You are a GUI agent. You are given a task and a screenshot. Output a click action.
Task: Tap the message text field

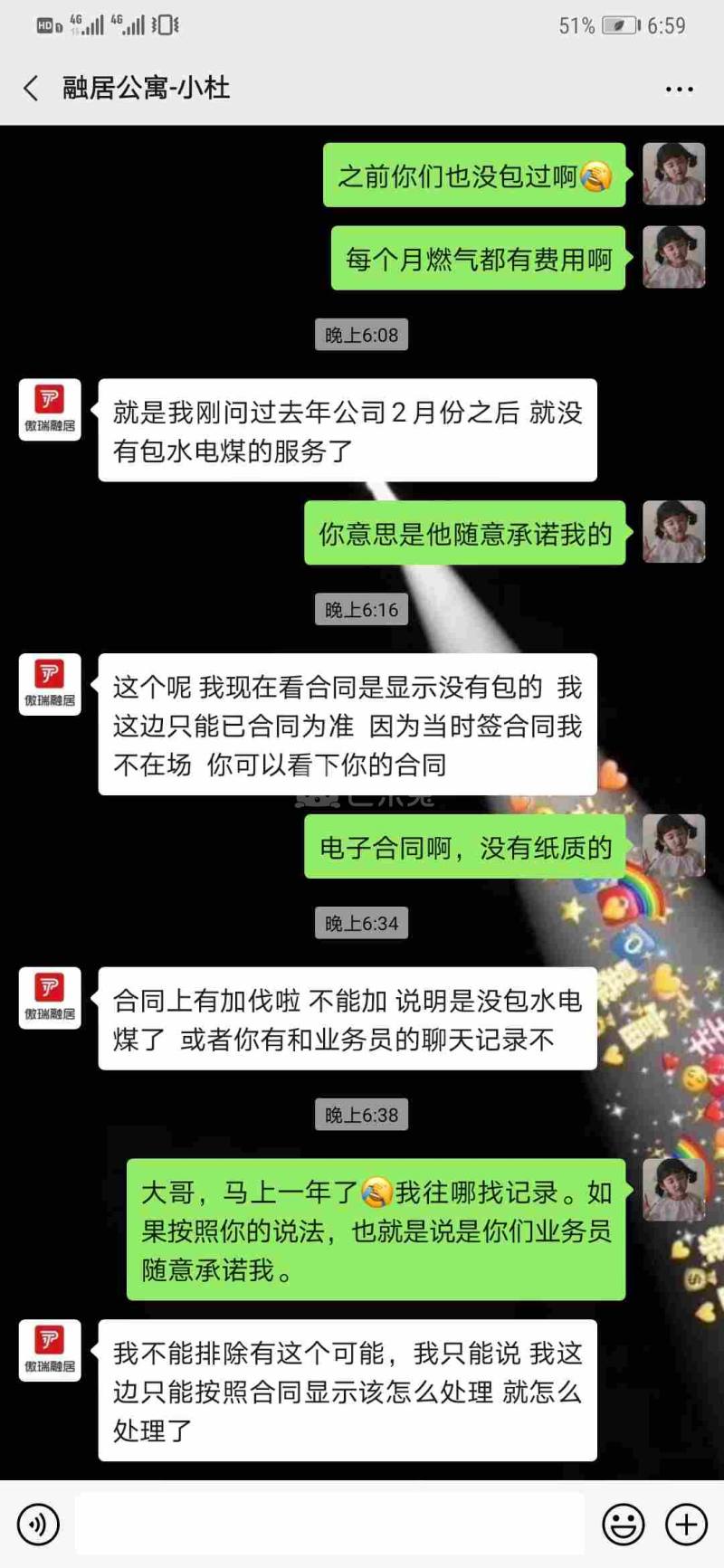click(329, 1525)
